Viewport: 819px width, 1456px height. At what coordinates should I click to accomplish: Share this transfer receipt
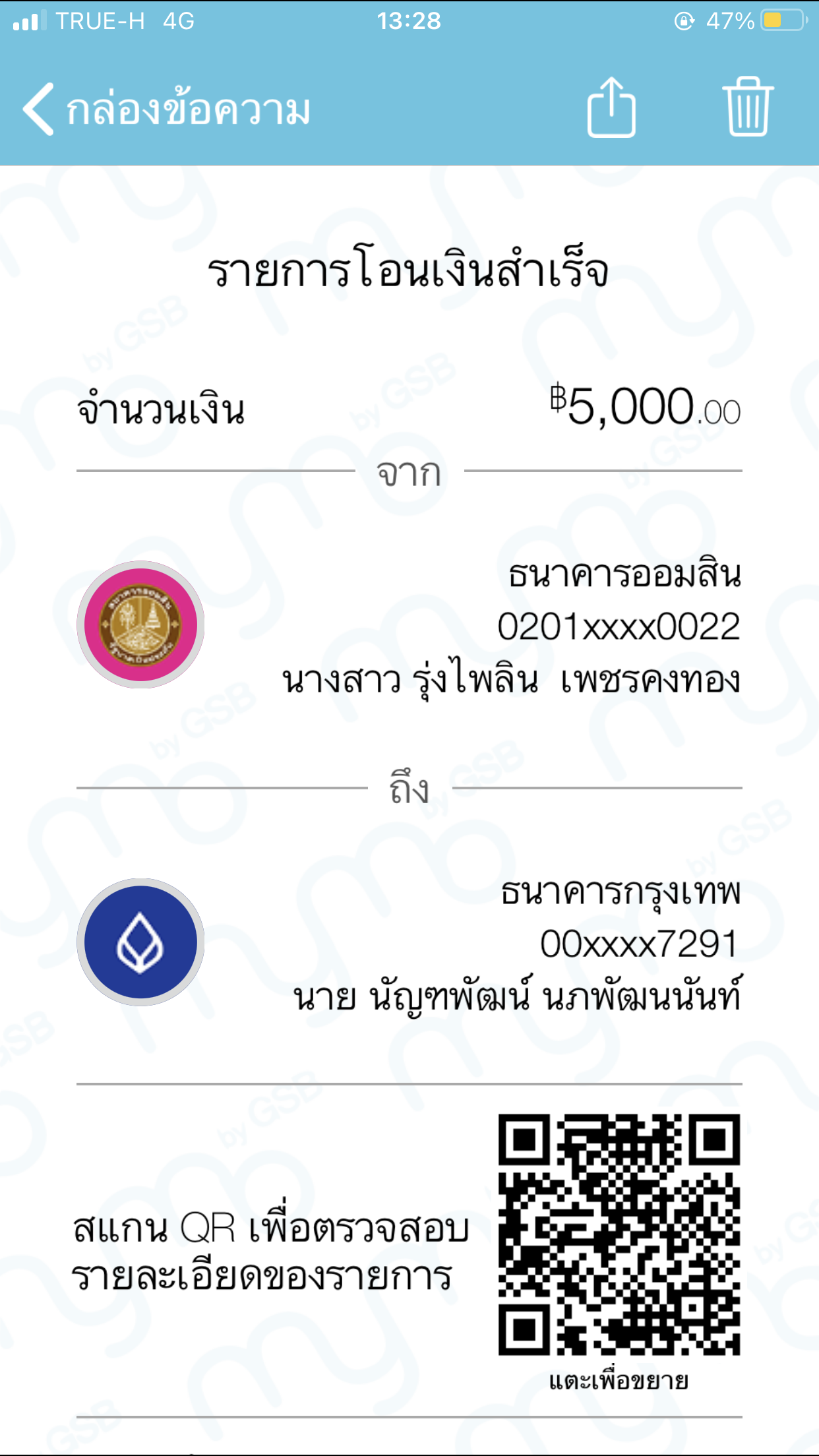click(x=611, y=107)
